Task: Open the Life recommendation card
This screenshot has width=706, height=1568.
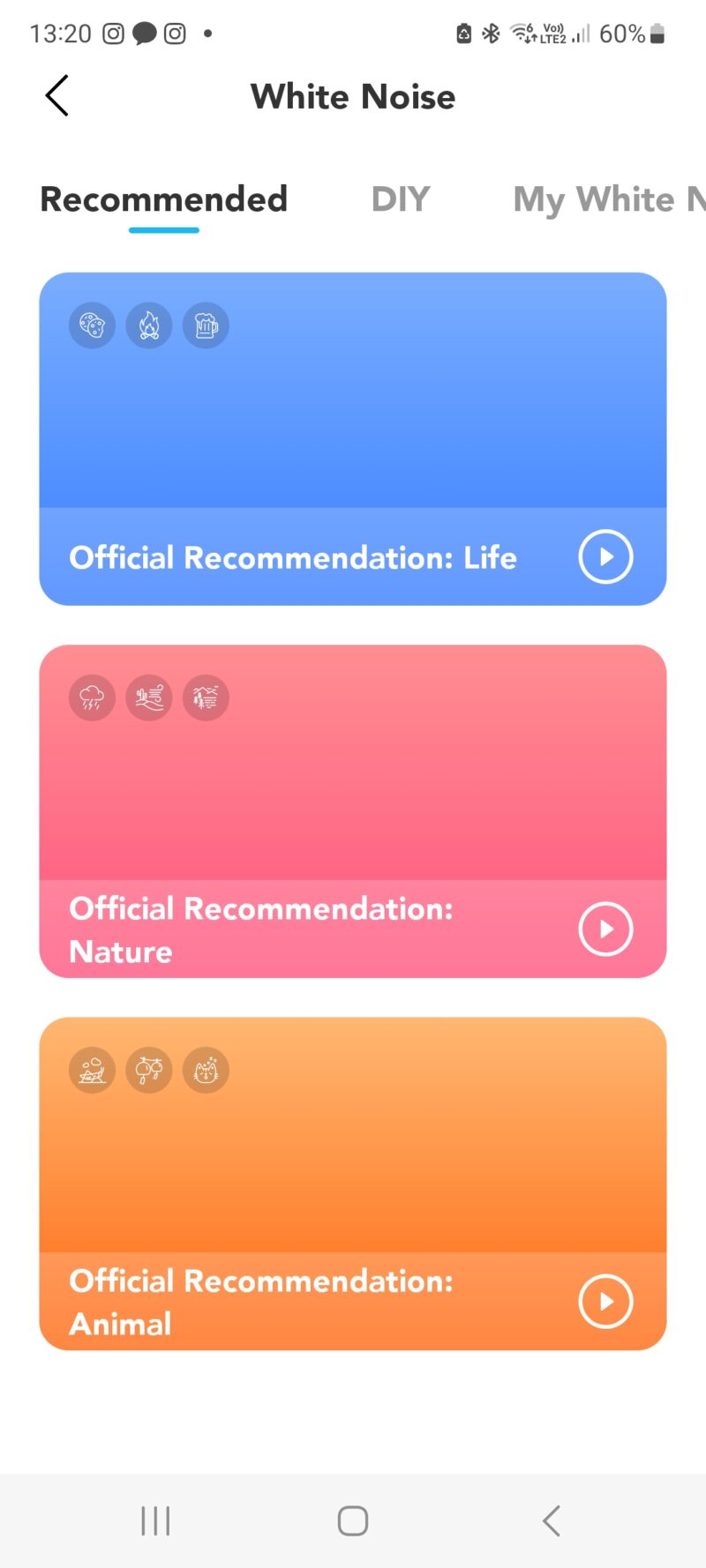Action: point(353,406)
